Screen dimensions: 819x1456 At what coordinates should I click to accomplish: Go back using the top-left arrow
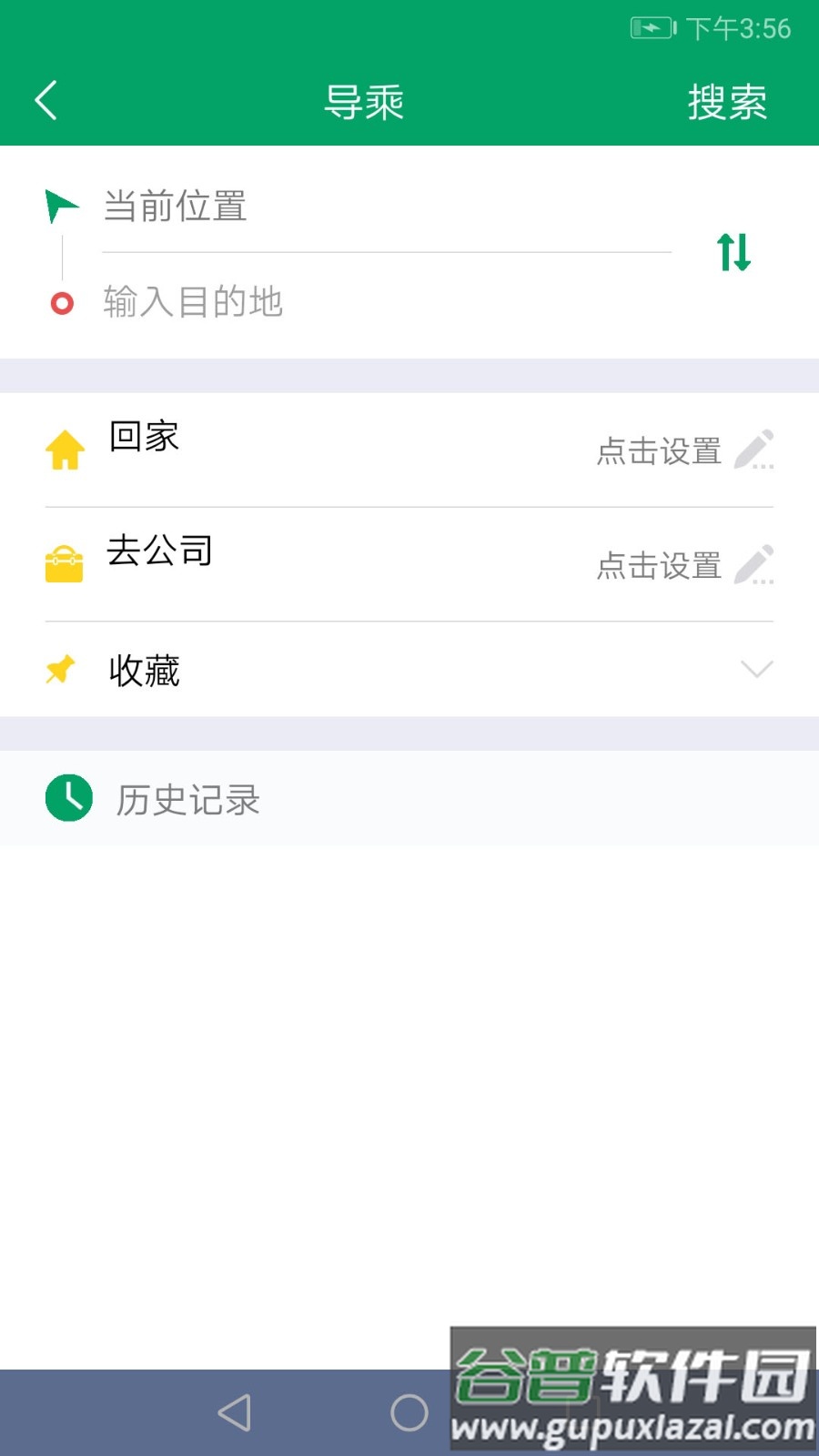(x=46, y=100)
